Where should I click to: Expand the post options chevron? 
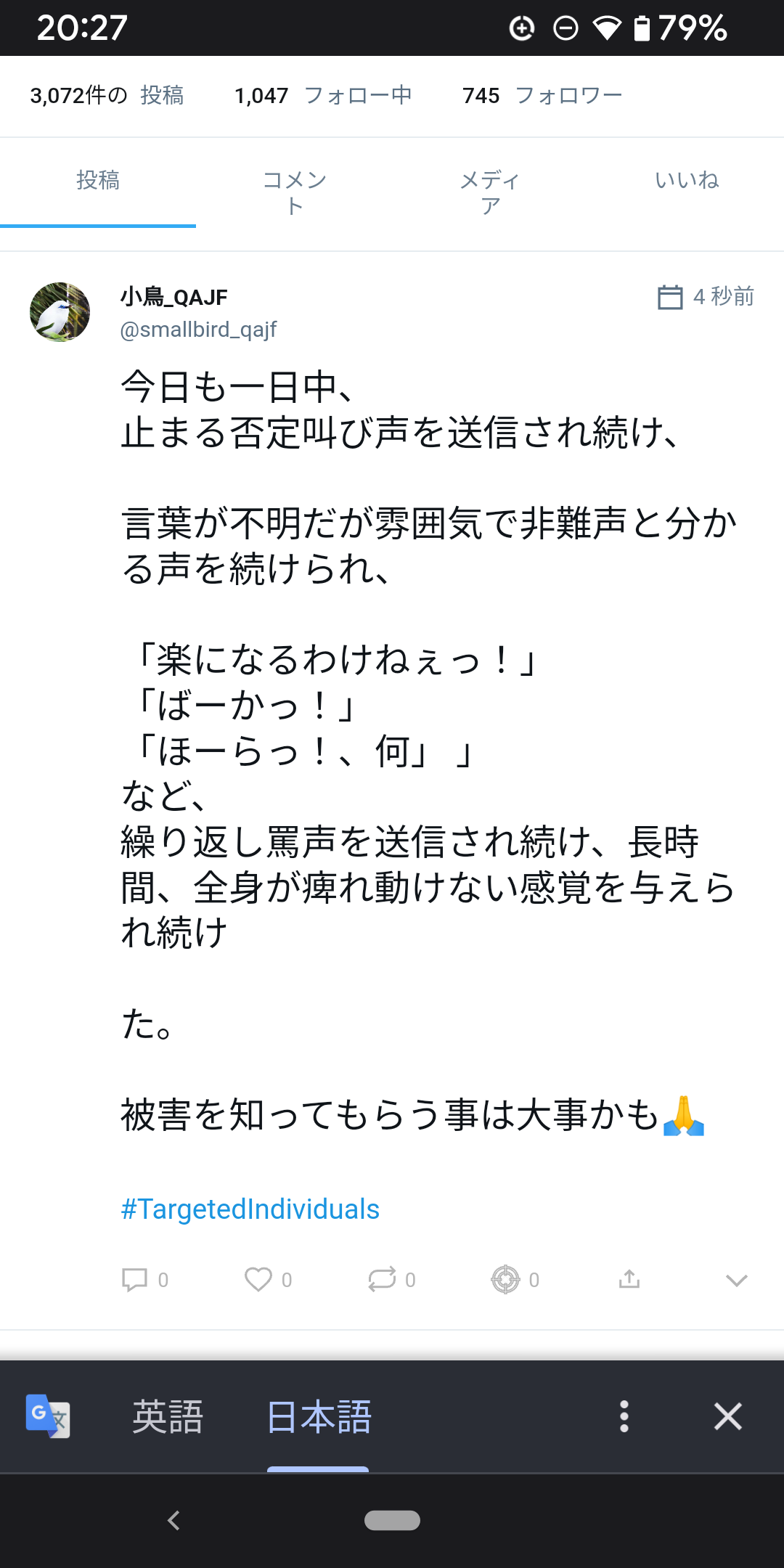click(736, 1281)
